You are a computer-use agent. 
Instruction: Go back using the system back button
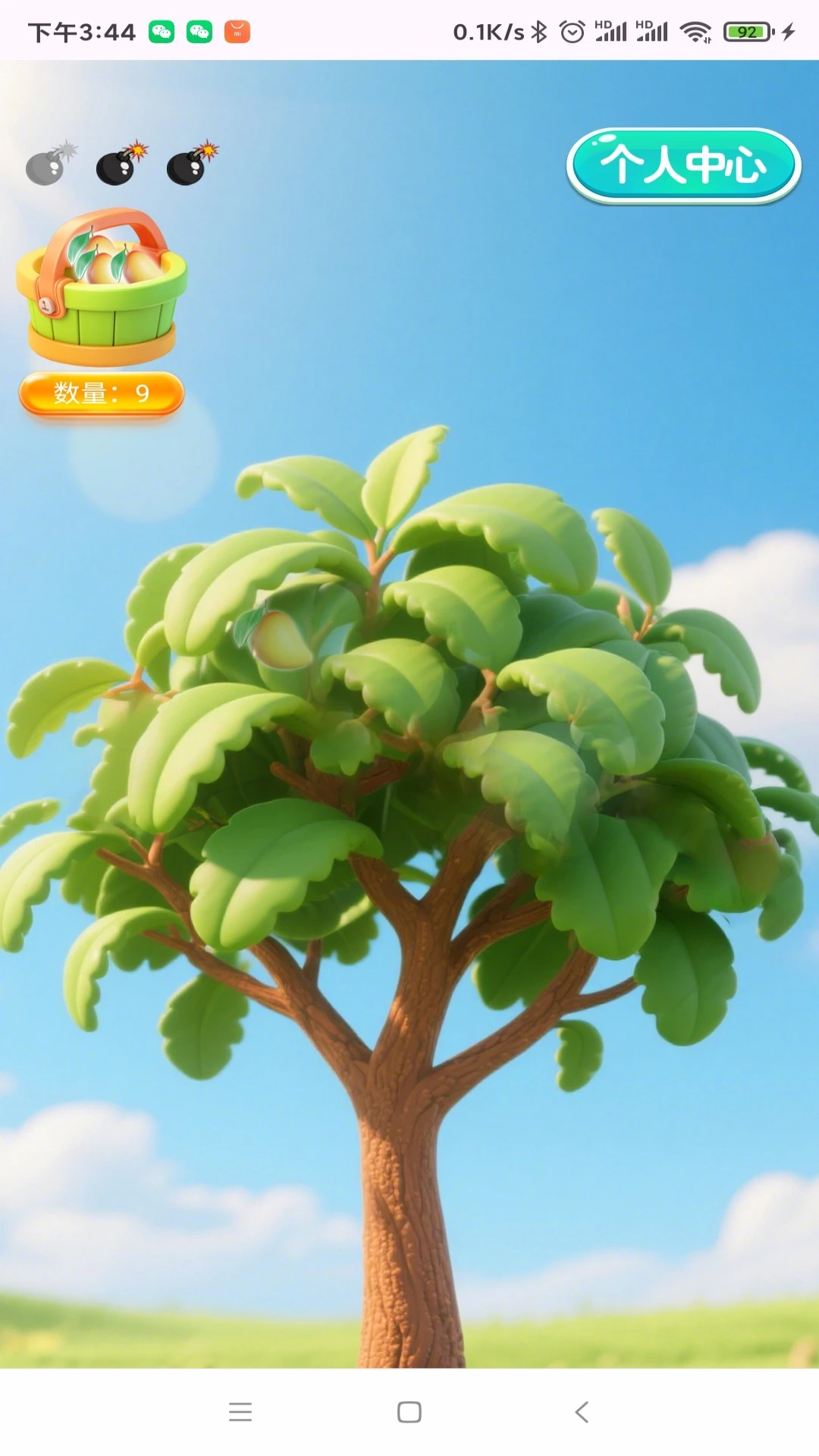click(x=582, y=1412)
